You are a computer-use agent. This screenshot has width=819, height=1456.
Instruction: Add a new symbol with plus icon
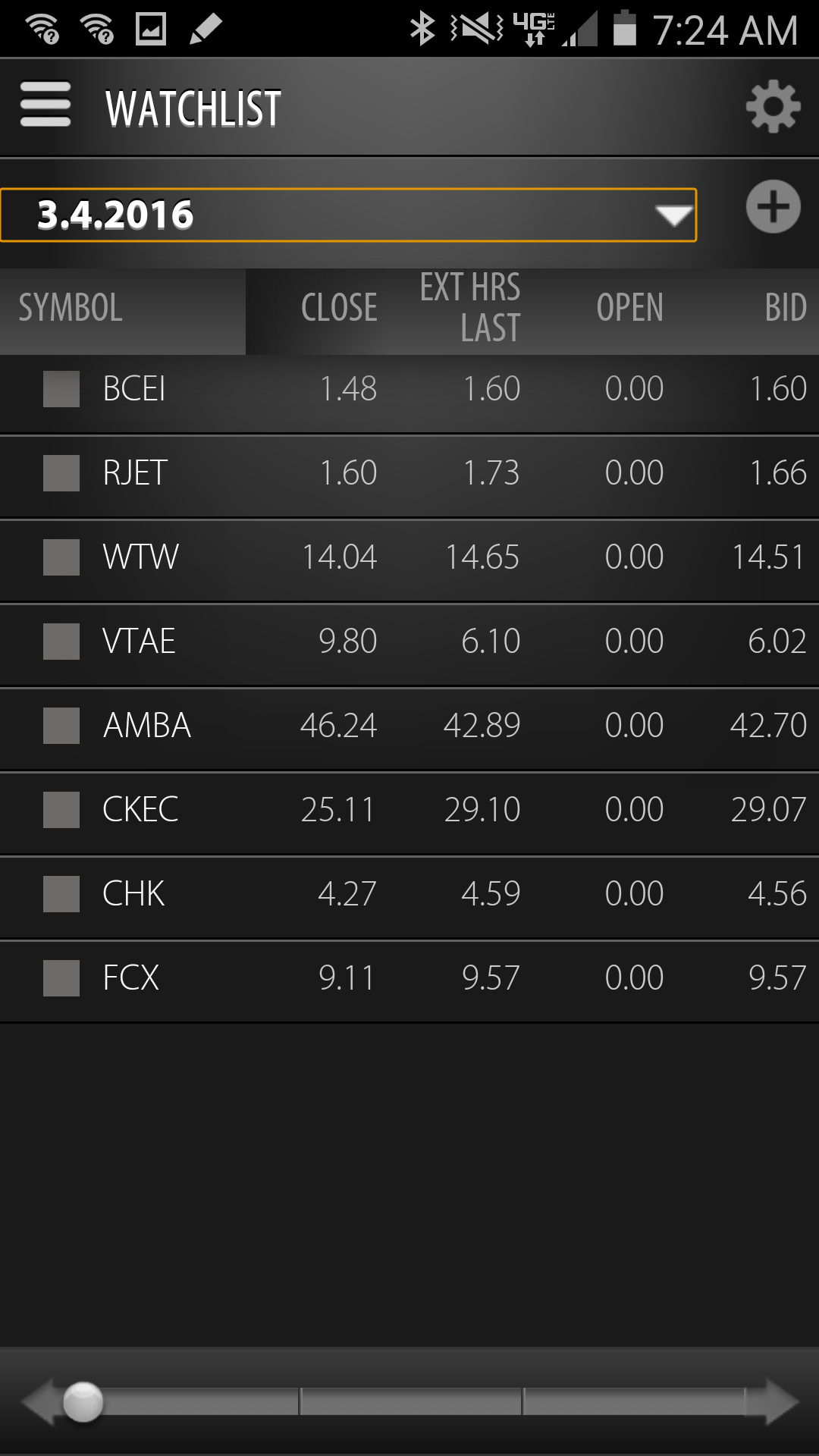pyautogui.click(x=773, y=207)
